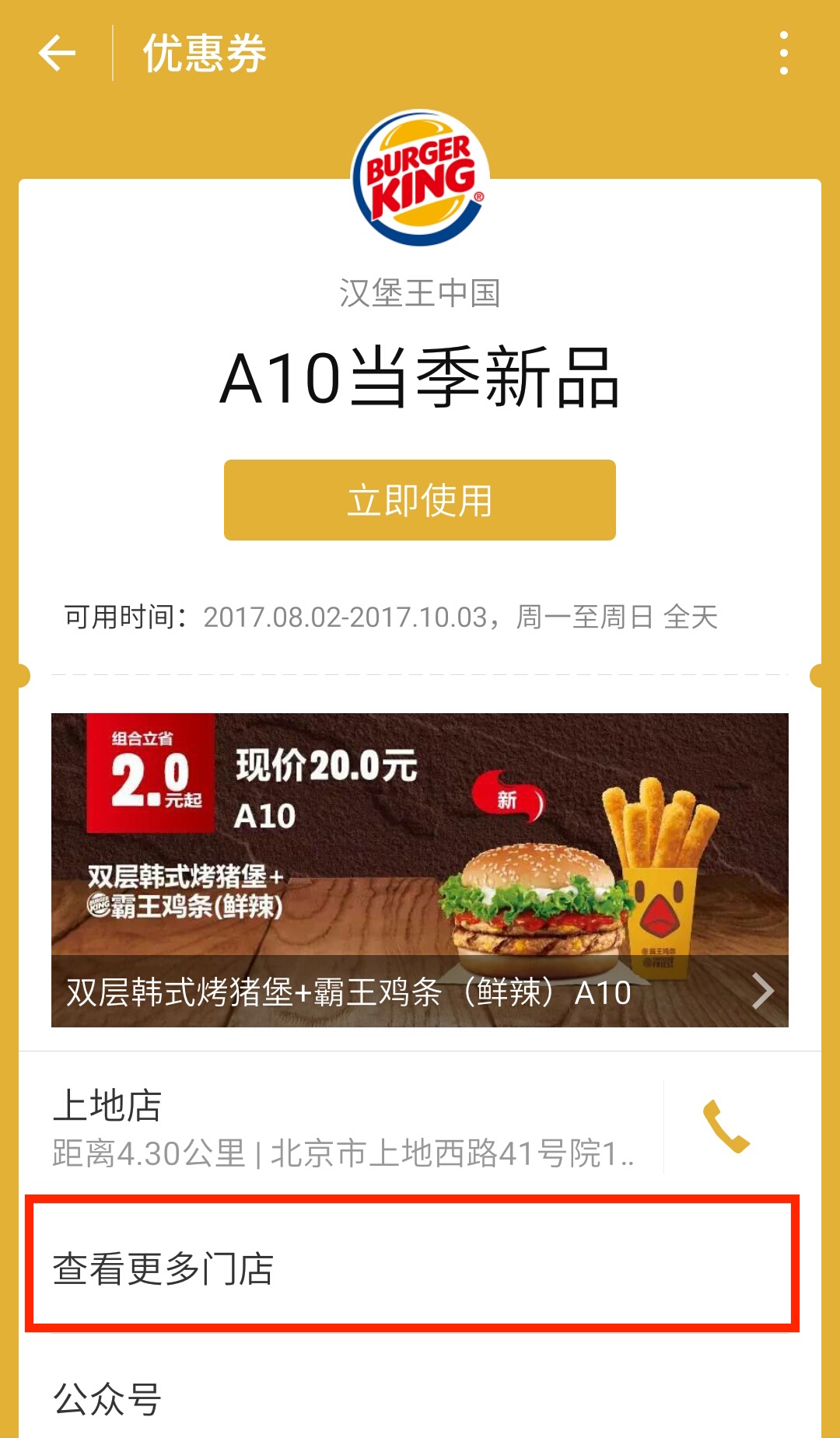View more stores via 查看更多门店
Screen dimensions: 840x1438
(x=412, y=1268)
